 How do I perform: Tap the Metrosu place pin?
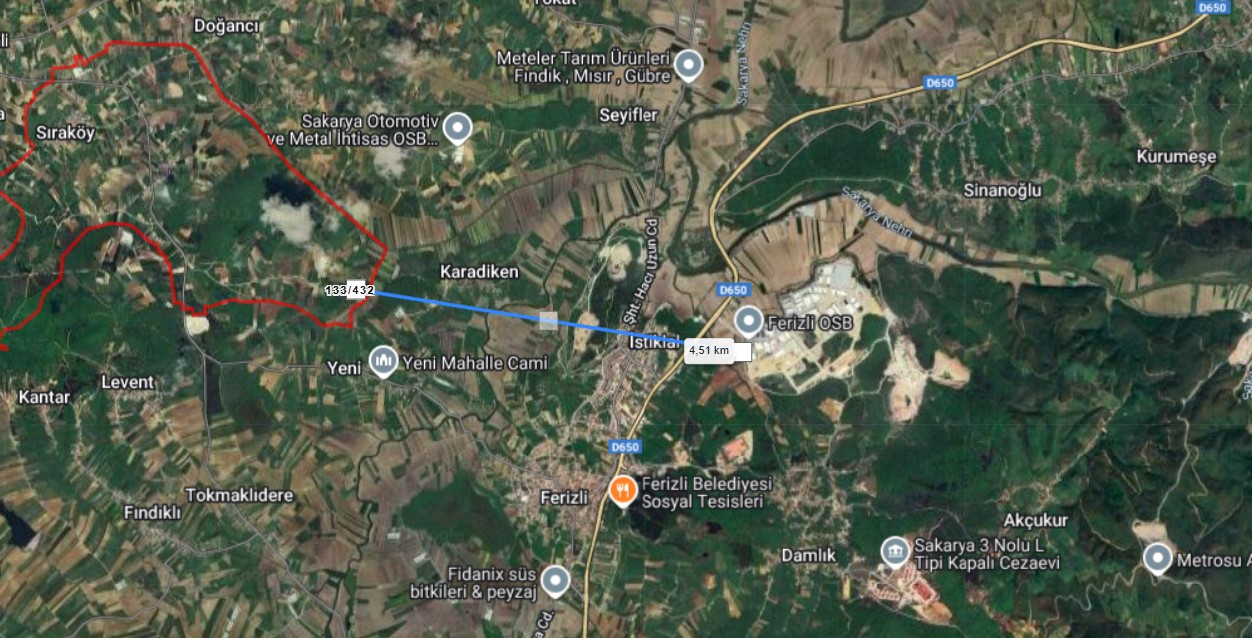coord(1158,558)
